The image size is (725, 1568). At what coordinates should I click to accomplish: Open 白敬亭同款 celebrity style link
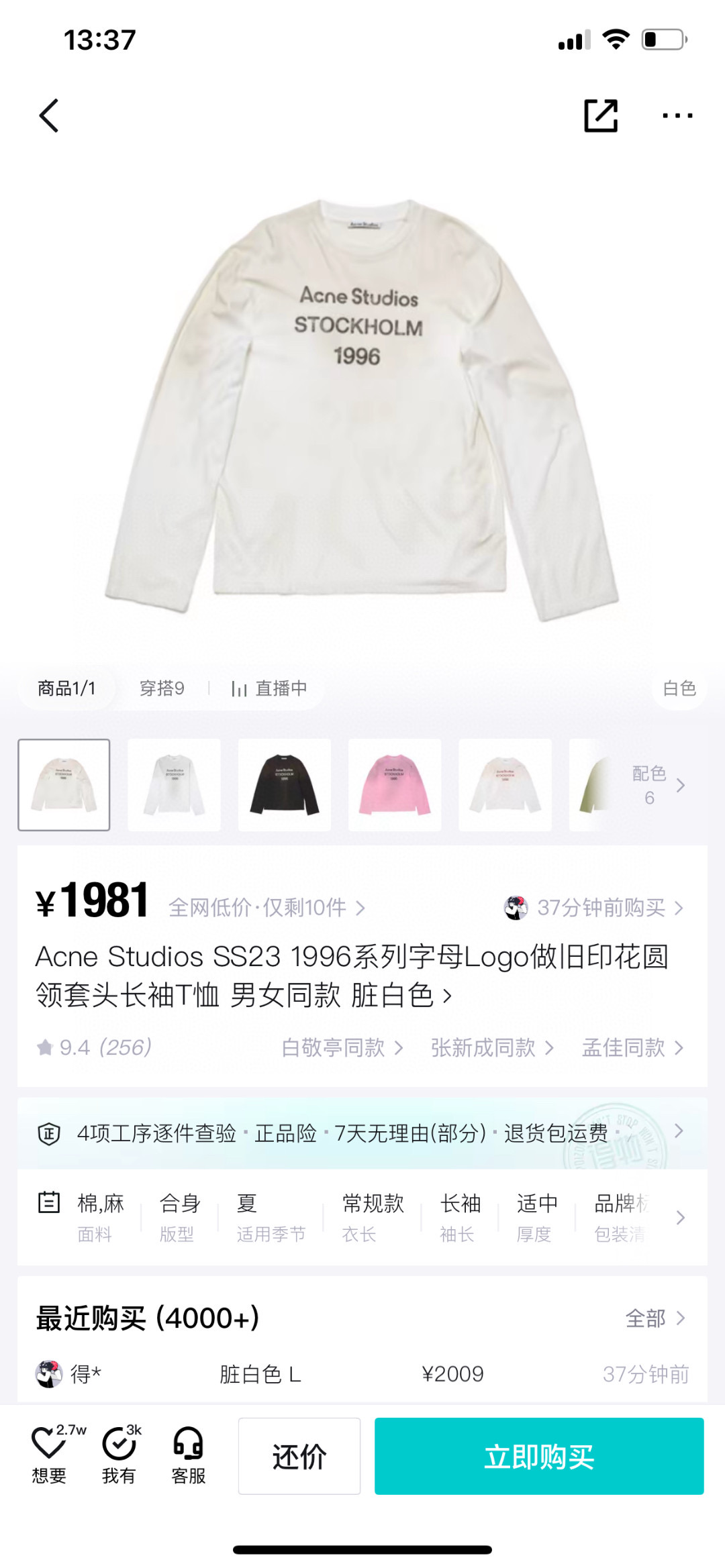coord(342,1047)
